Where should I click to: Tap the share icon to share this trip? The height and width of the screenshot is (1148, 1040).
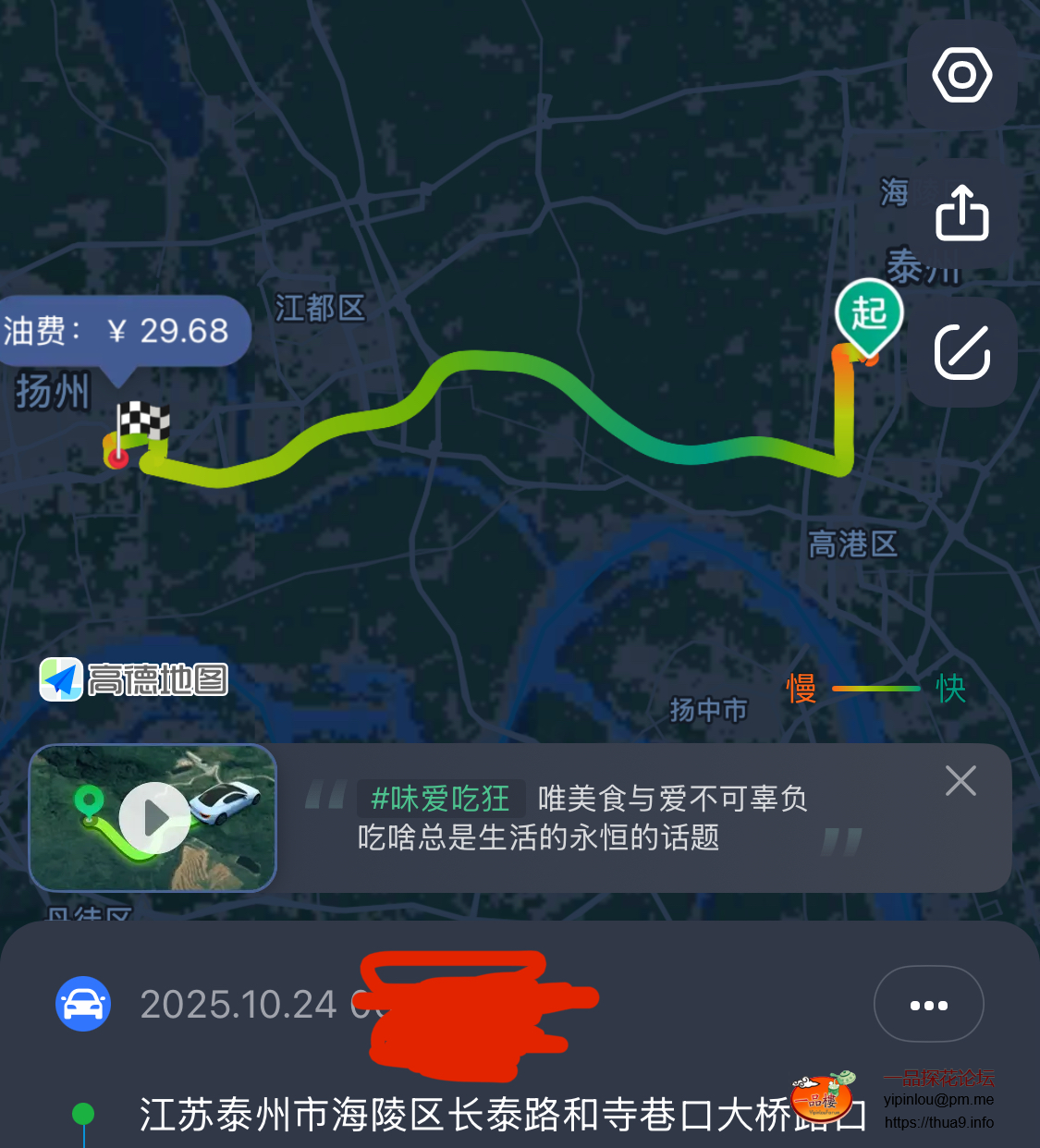961,214
